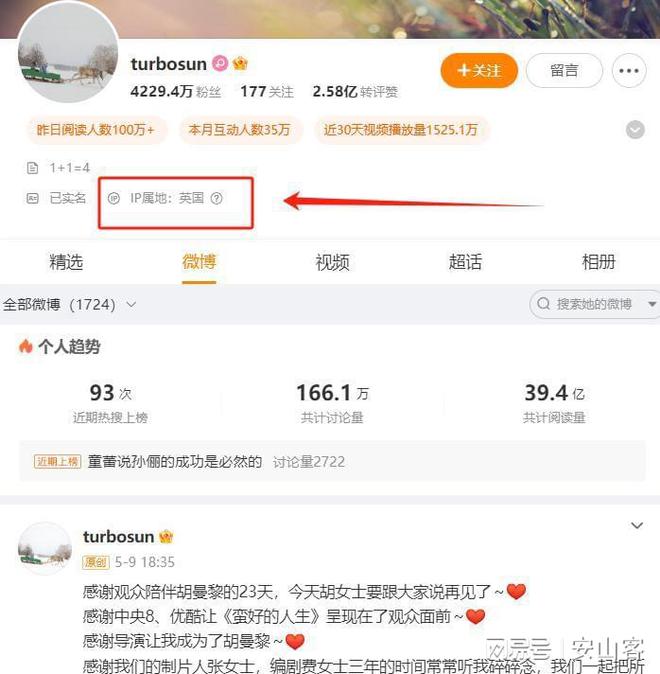View the 177 关注 following list
This screenshot has width=660, height=674.
(x=266, y=92)
